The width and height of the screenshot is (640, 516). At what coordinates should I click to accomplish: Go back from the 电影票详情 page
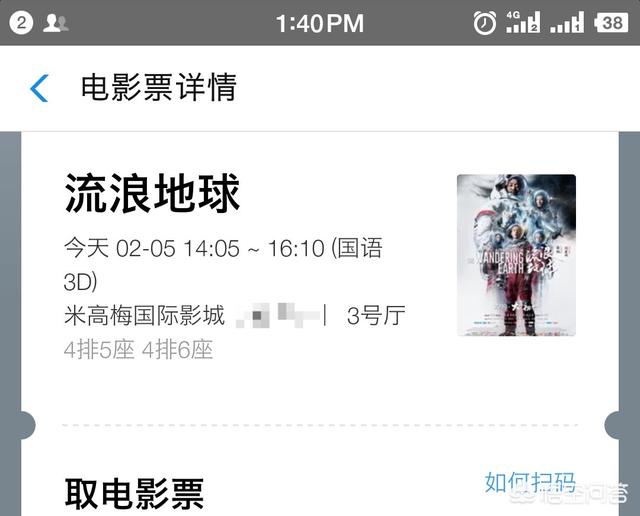39,88
